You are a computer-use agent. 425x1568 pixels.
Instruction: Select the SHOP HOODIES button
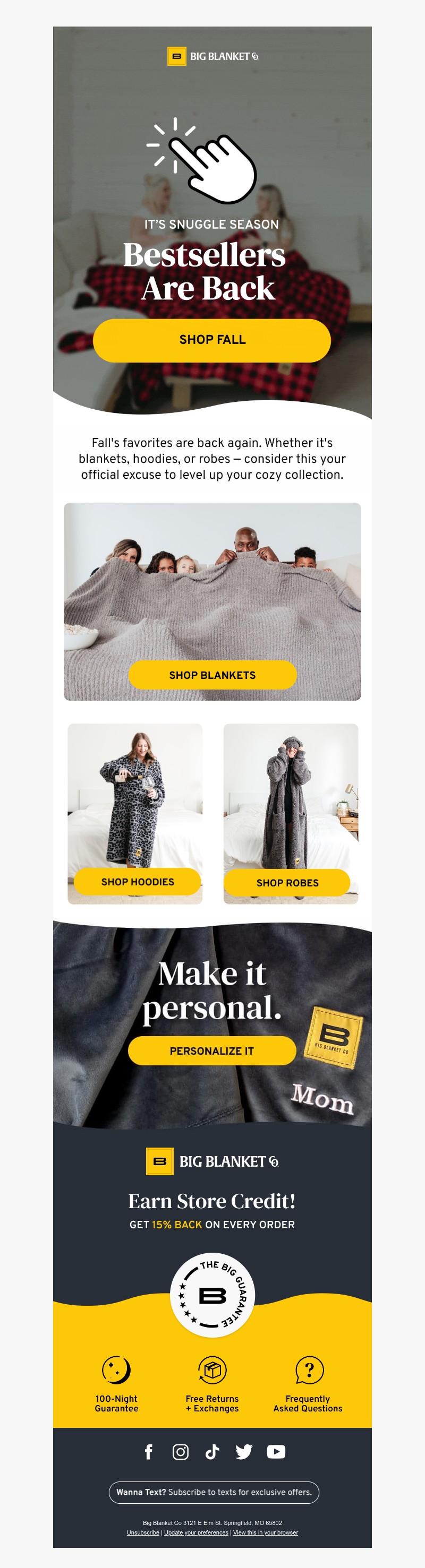[x=138, y=882]
